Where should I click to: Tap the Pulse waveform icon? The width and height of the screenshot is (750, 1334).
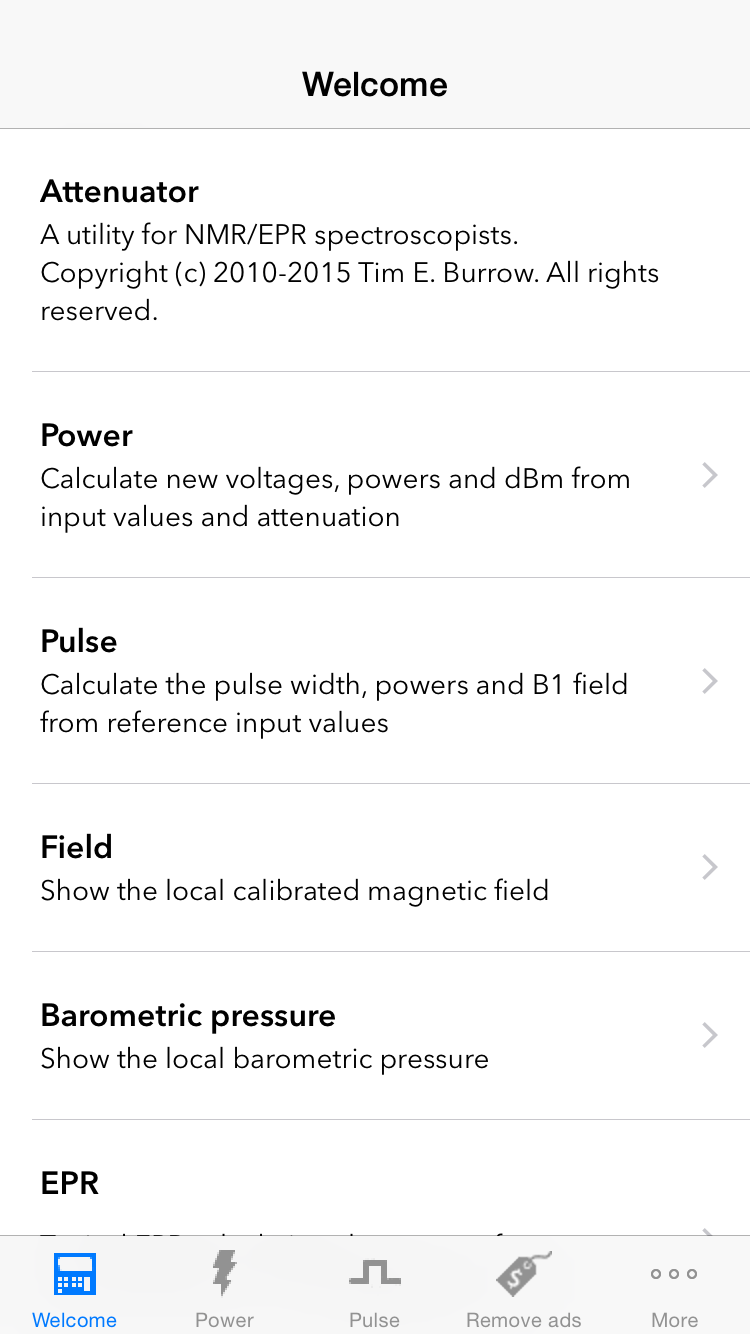click(x=374, y=1274)
